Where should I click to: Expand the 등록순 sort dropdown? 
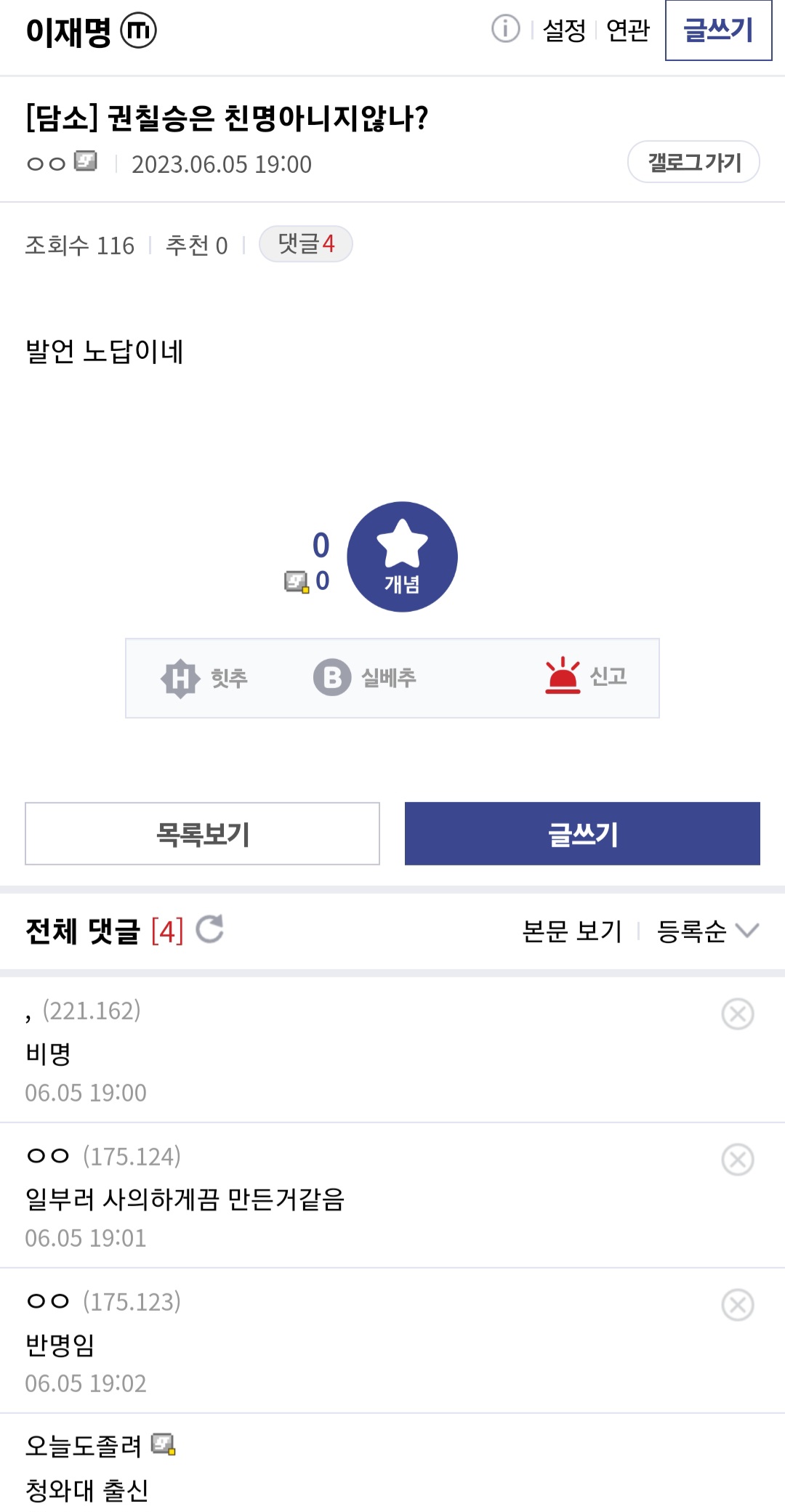(x=707, y=931)
